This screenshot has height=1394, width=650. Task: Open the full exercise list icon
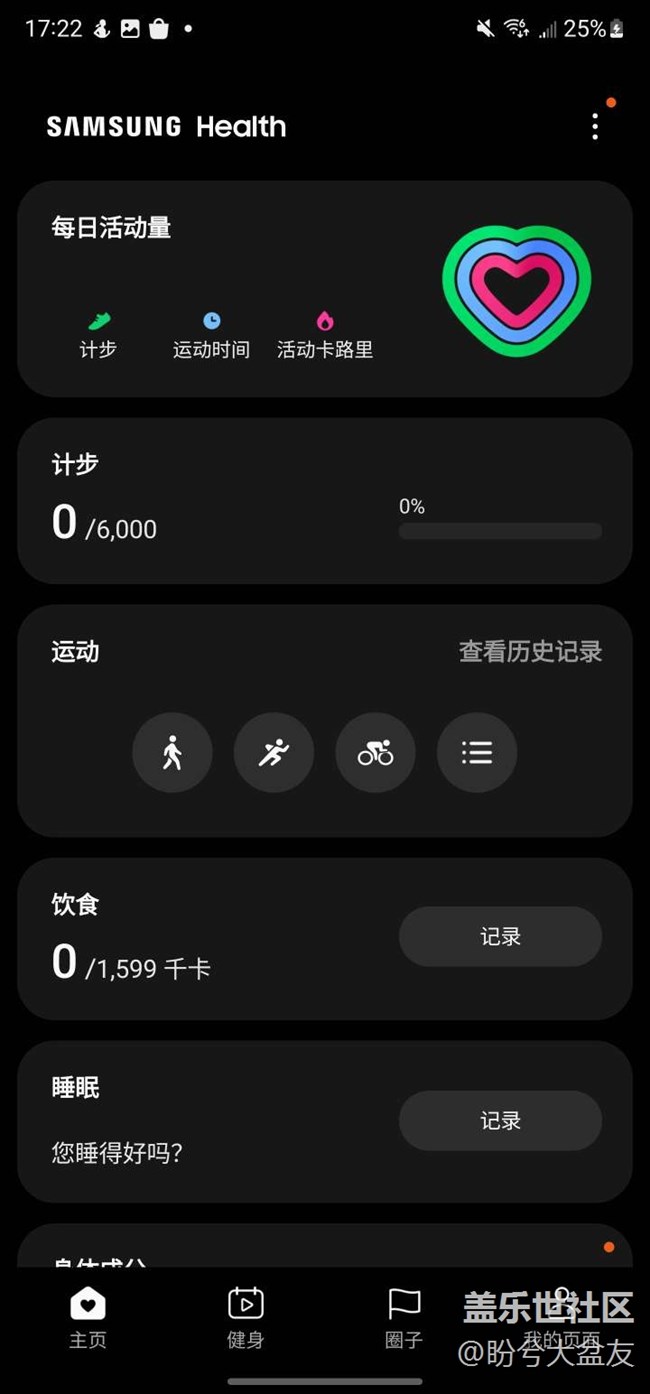click(x=477, y=753)
